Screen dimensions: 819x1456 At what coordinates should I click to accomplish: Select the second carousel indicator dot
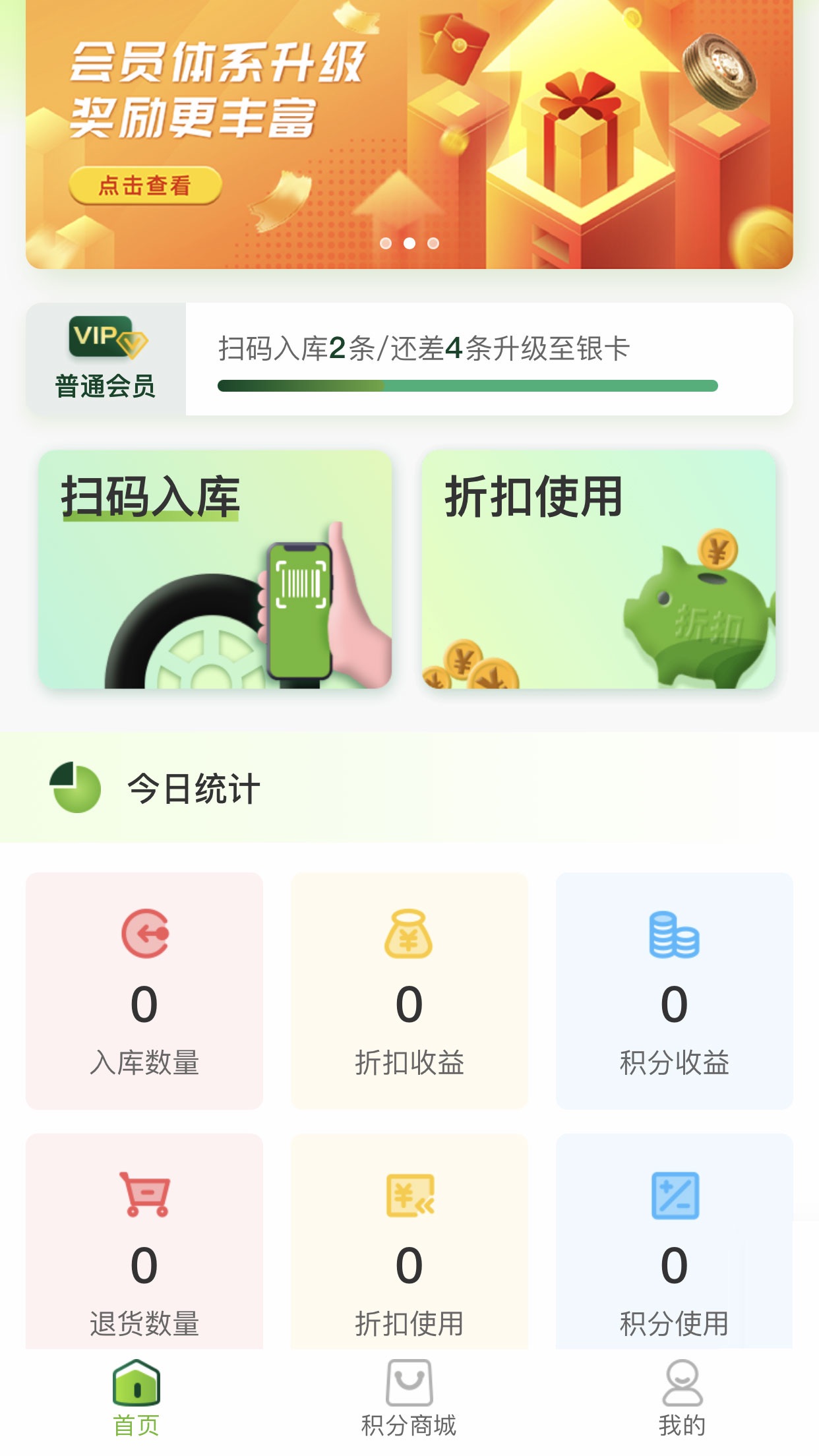409,243
